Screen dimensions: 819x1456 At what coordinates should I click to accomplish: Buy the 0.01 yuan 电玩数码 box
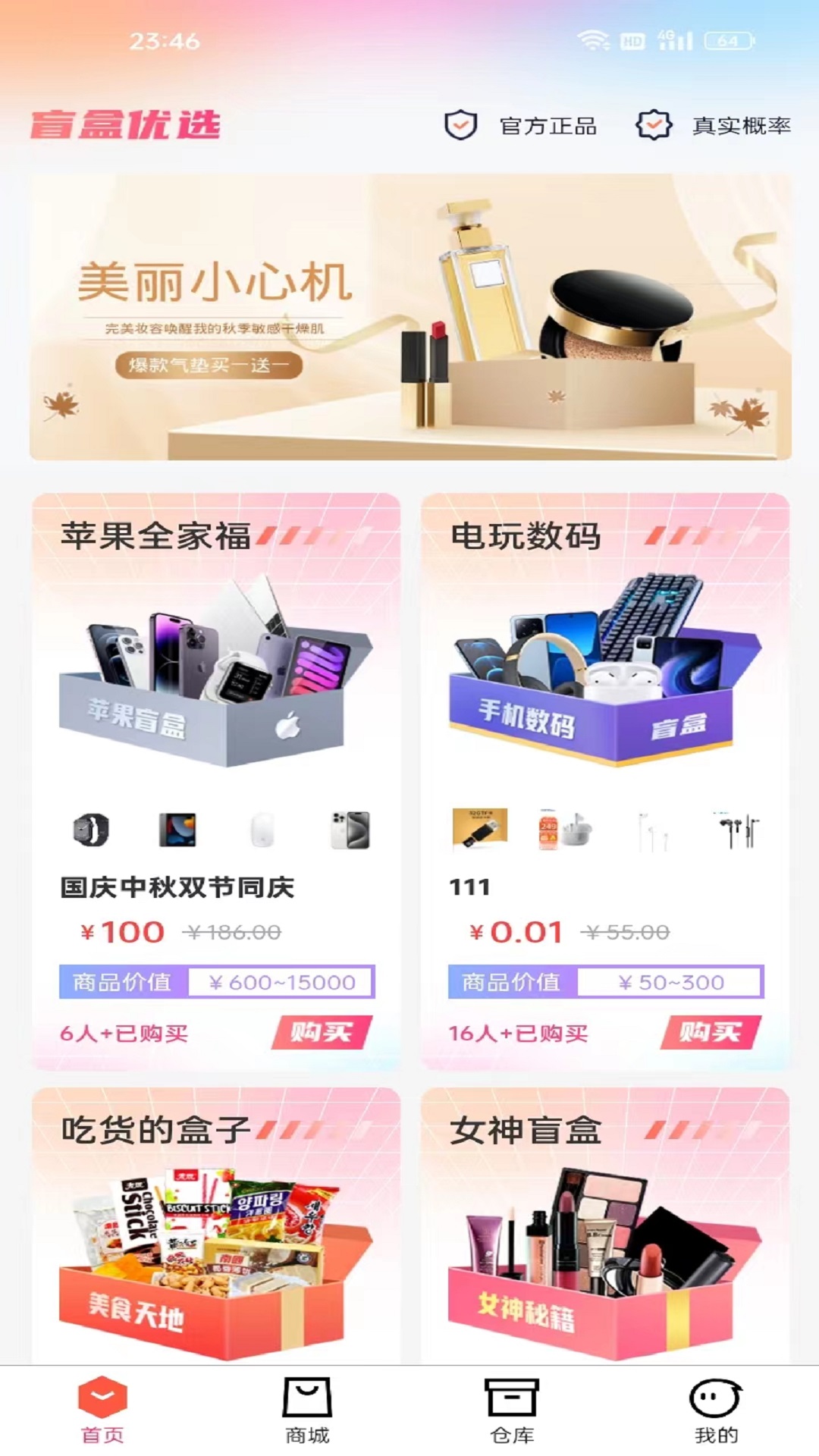(x=710, y=1032)
